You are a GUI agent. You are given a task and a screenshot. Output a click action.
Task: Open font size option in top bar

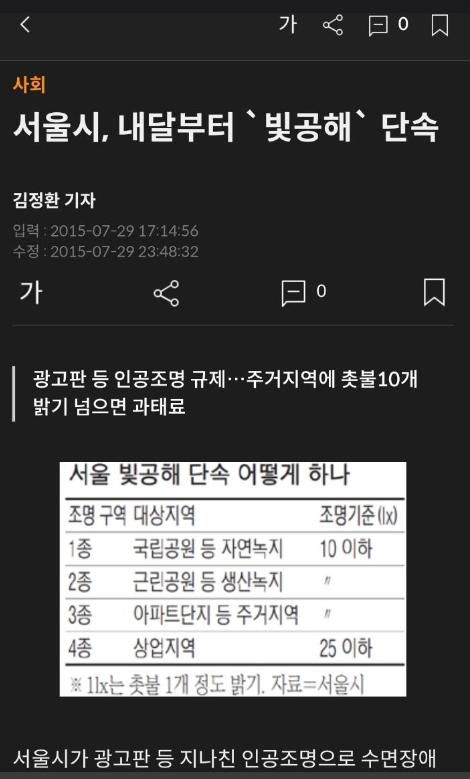tap(288, 24)
